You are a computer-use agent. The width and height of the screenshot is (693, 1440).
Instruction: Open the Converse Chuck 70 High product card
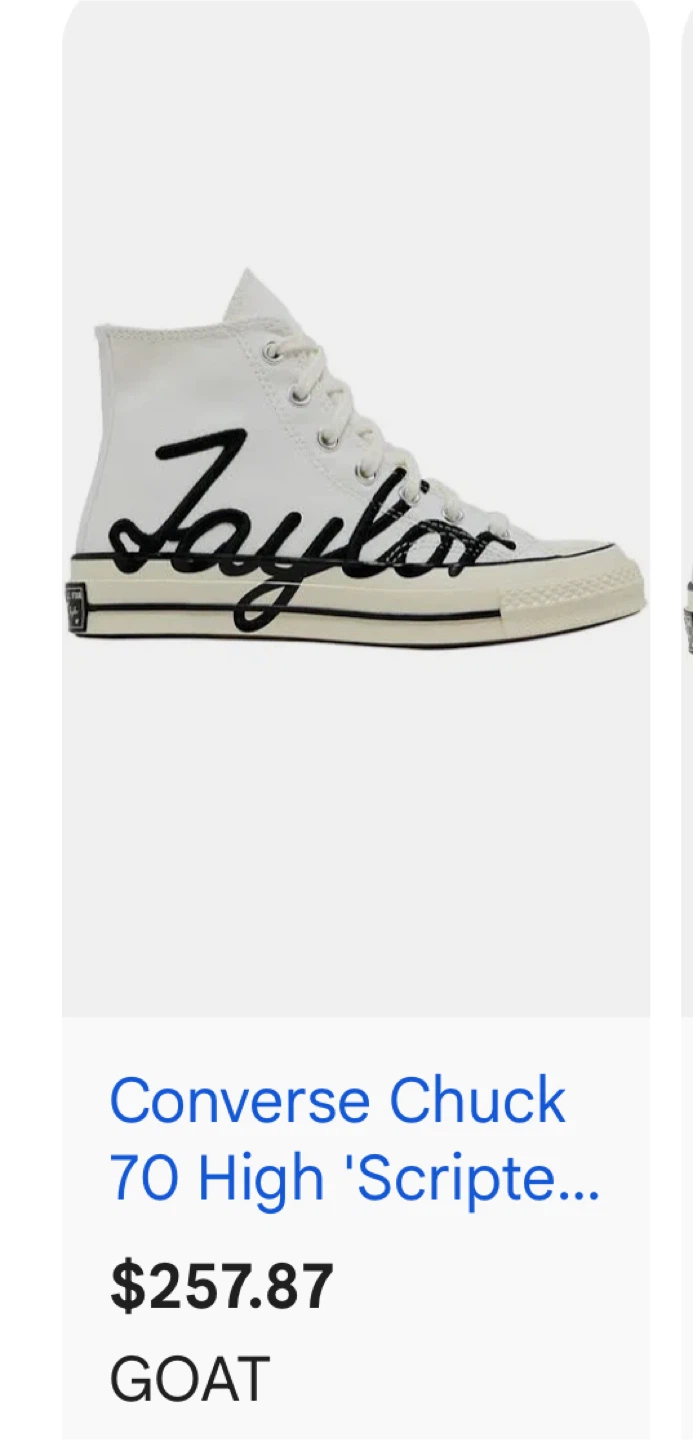click(356, 720)
